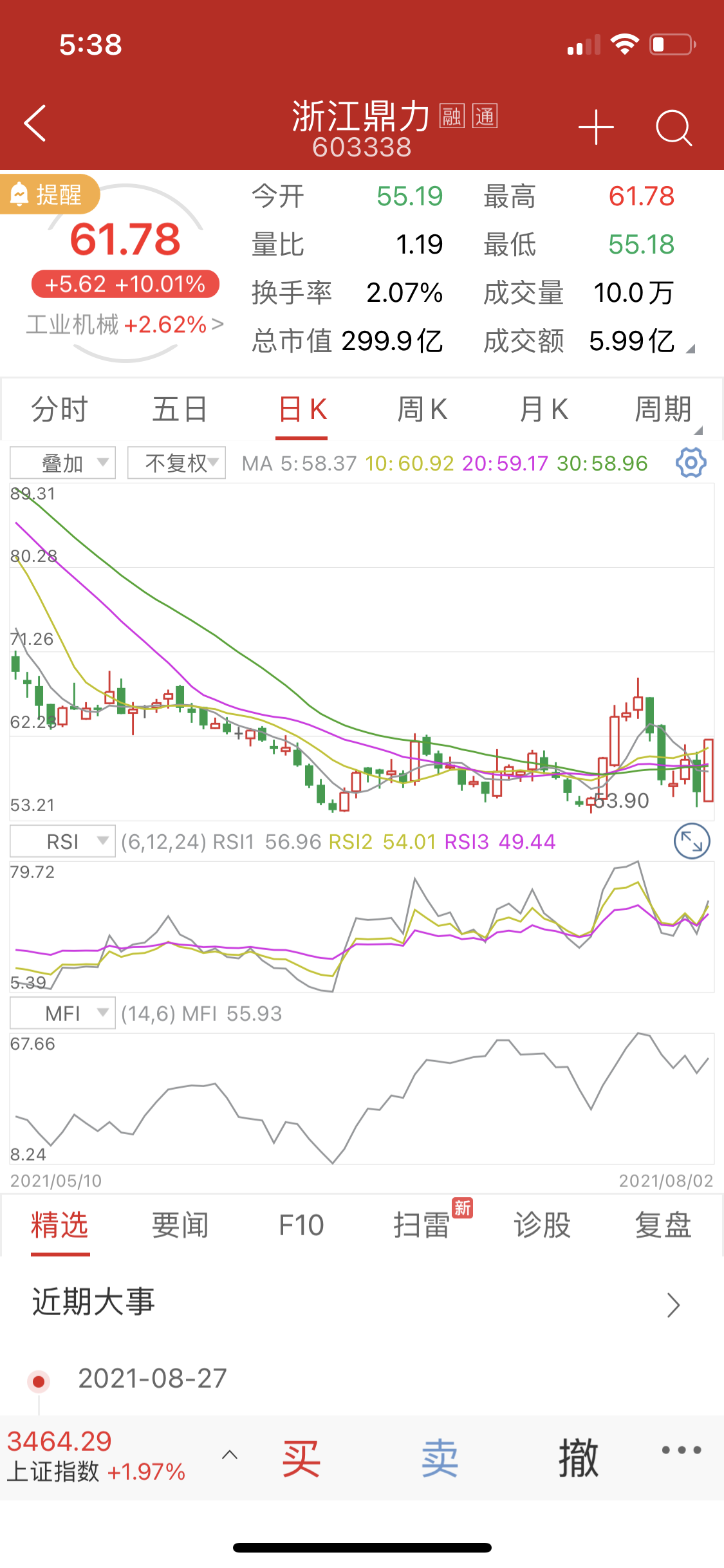Change the MFI indicator dropdown
Screen dimensions: 724x1568
point(63,1013)
